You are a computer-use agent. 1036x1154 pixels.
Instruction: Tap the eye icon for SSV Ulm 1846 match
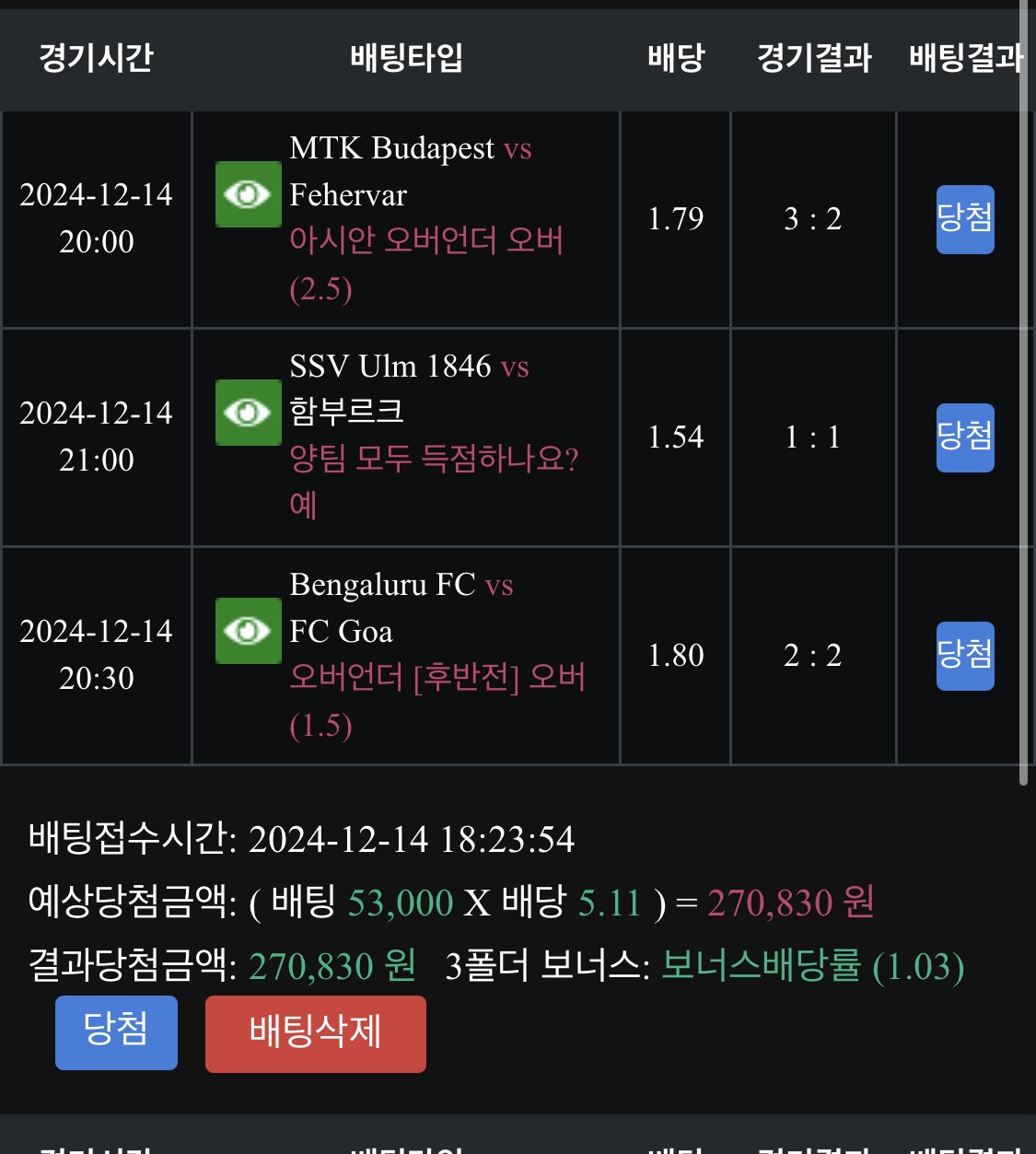[x=248, y=413]
